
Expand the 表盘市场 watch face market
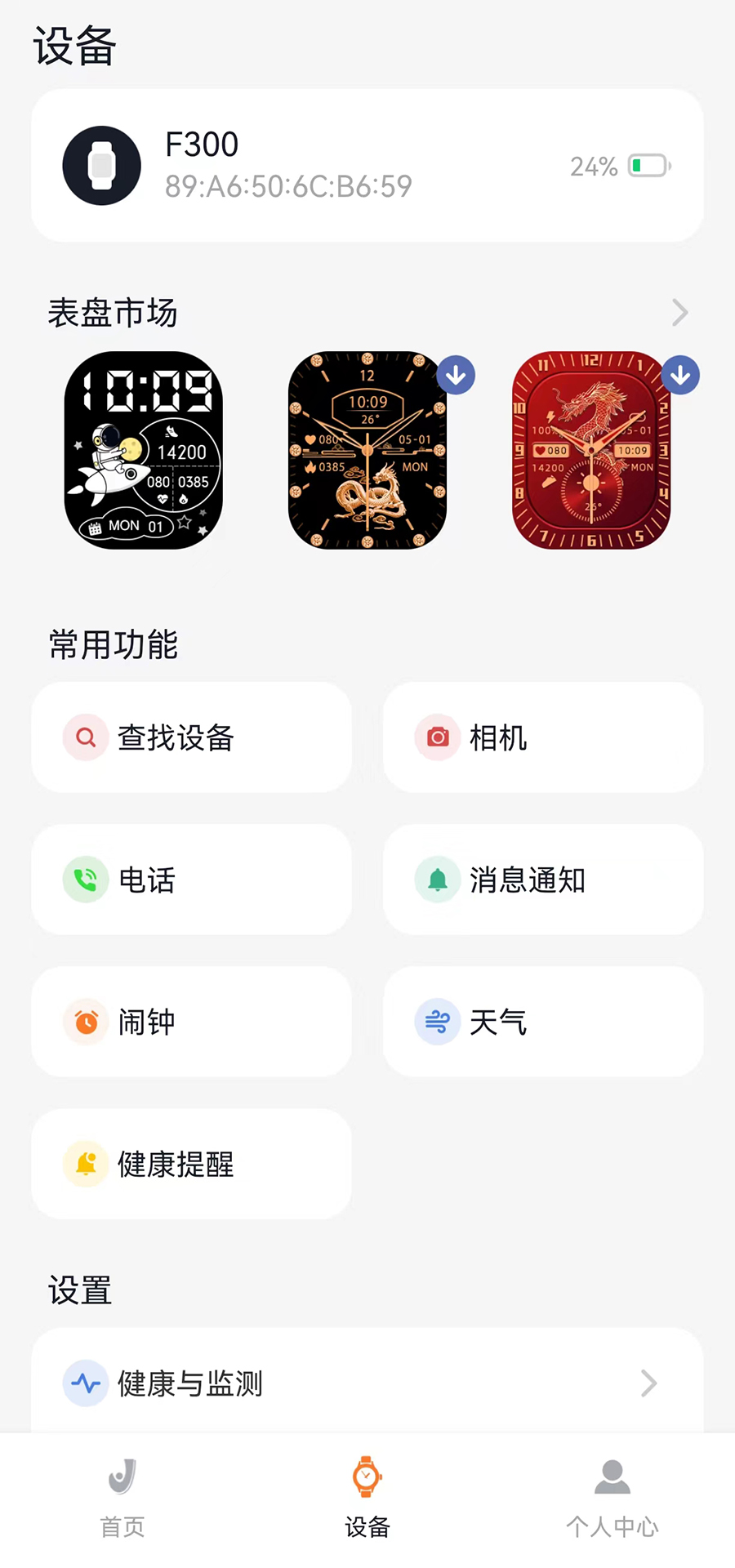point(680,313)
